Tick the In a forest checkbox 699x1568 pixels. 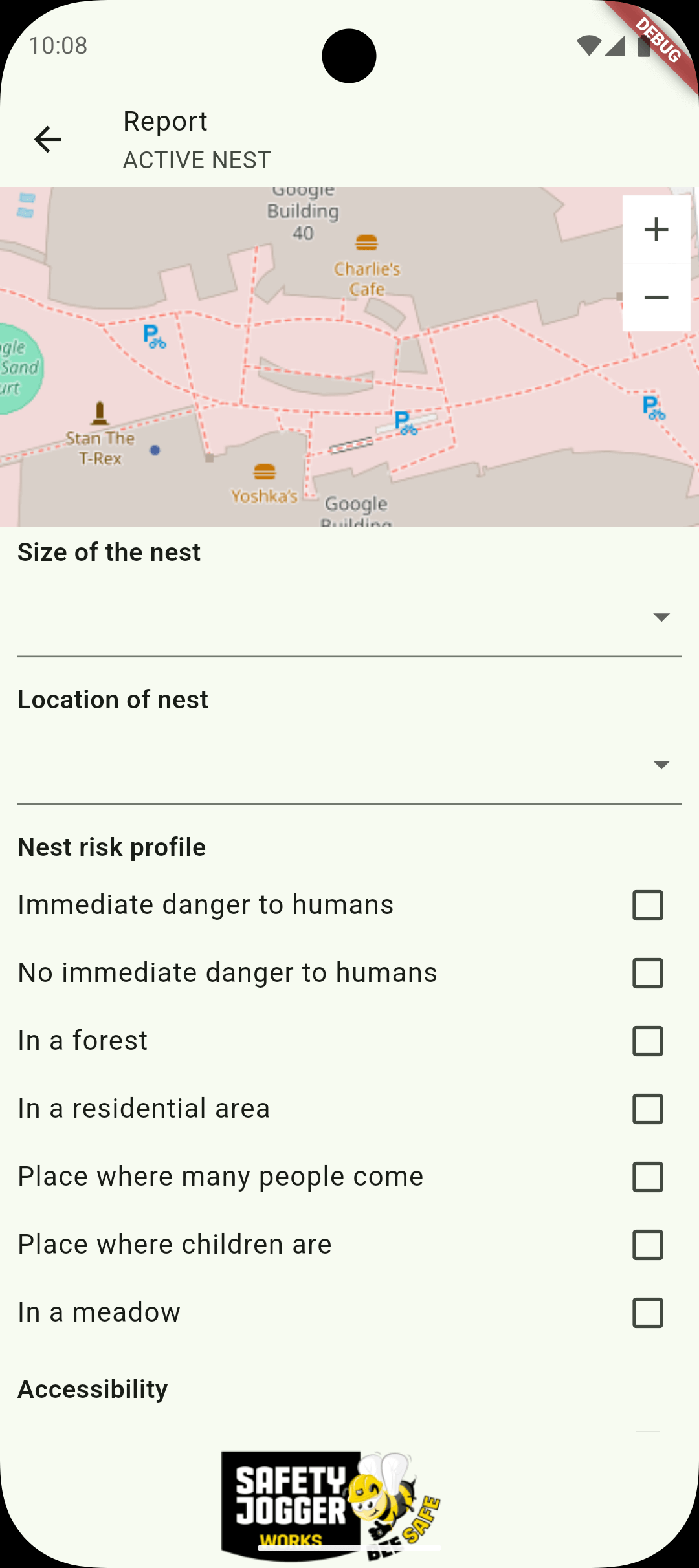pyautogui.click(x=648, y=1041)
